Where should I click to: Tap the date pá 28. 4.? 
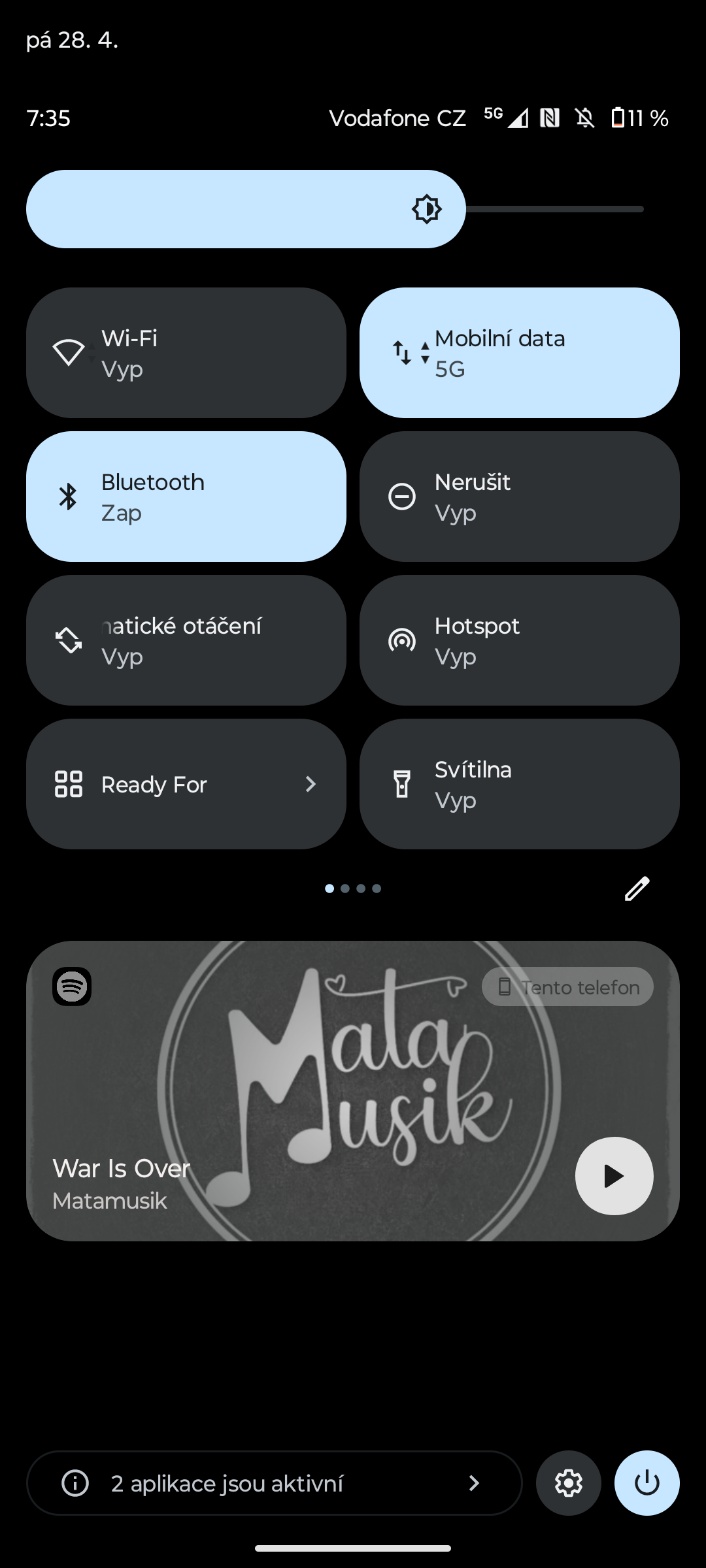pos(72,41)
